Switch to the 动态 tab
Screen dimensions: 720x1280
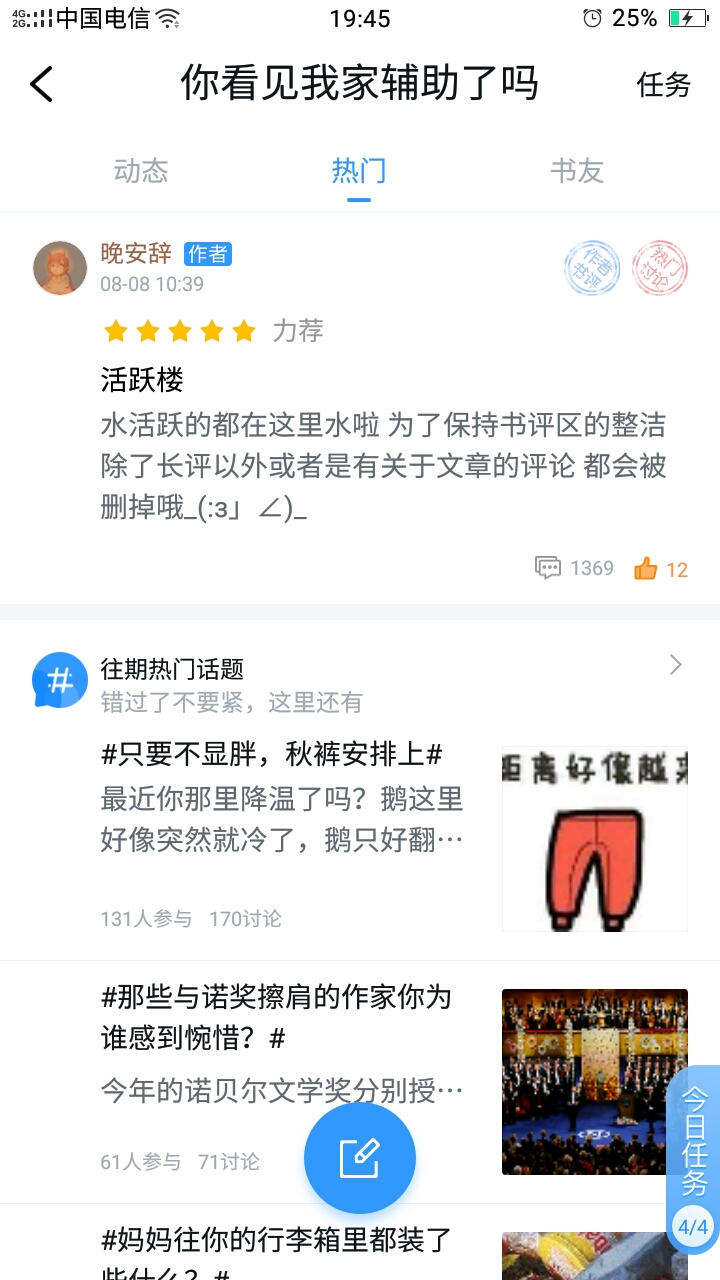[x=140, y=171]
